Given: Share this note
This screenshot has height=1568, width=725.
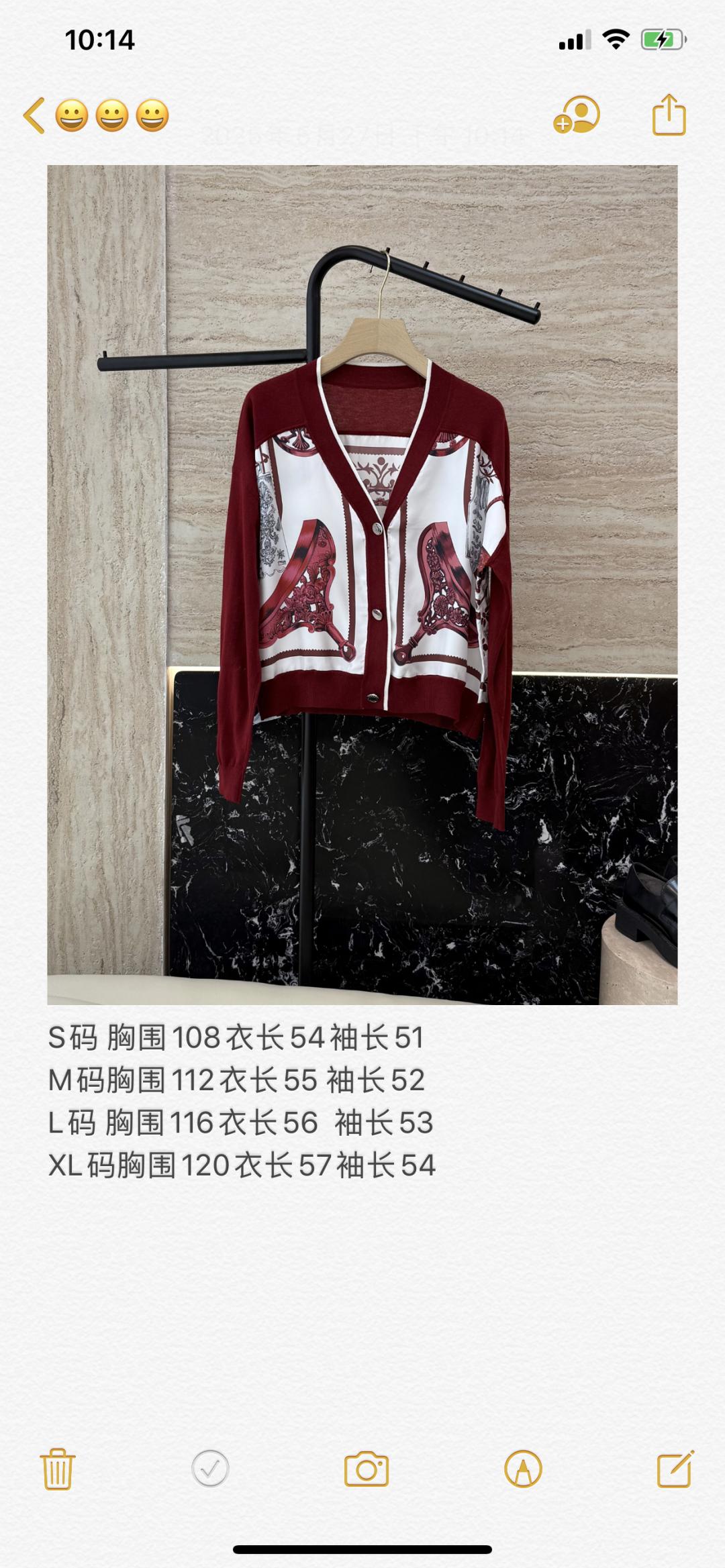Looking at the screenshot, I should (669, 115).
